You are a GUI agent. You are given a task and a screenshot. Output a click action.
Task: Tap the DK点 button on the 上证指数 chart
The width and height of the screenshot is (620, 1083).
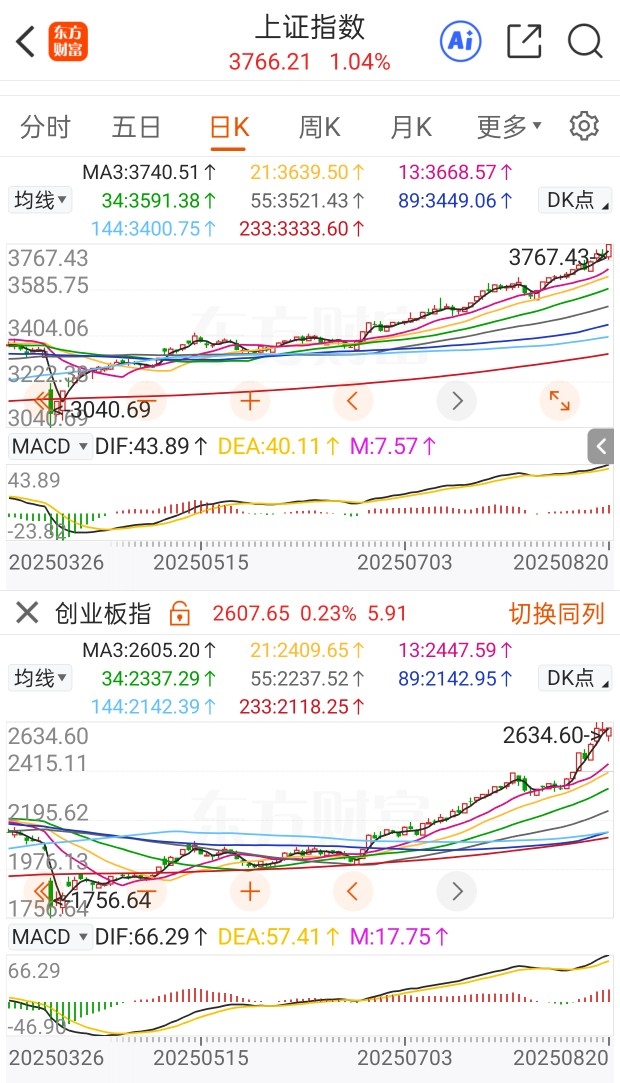pos(575,200)
